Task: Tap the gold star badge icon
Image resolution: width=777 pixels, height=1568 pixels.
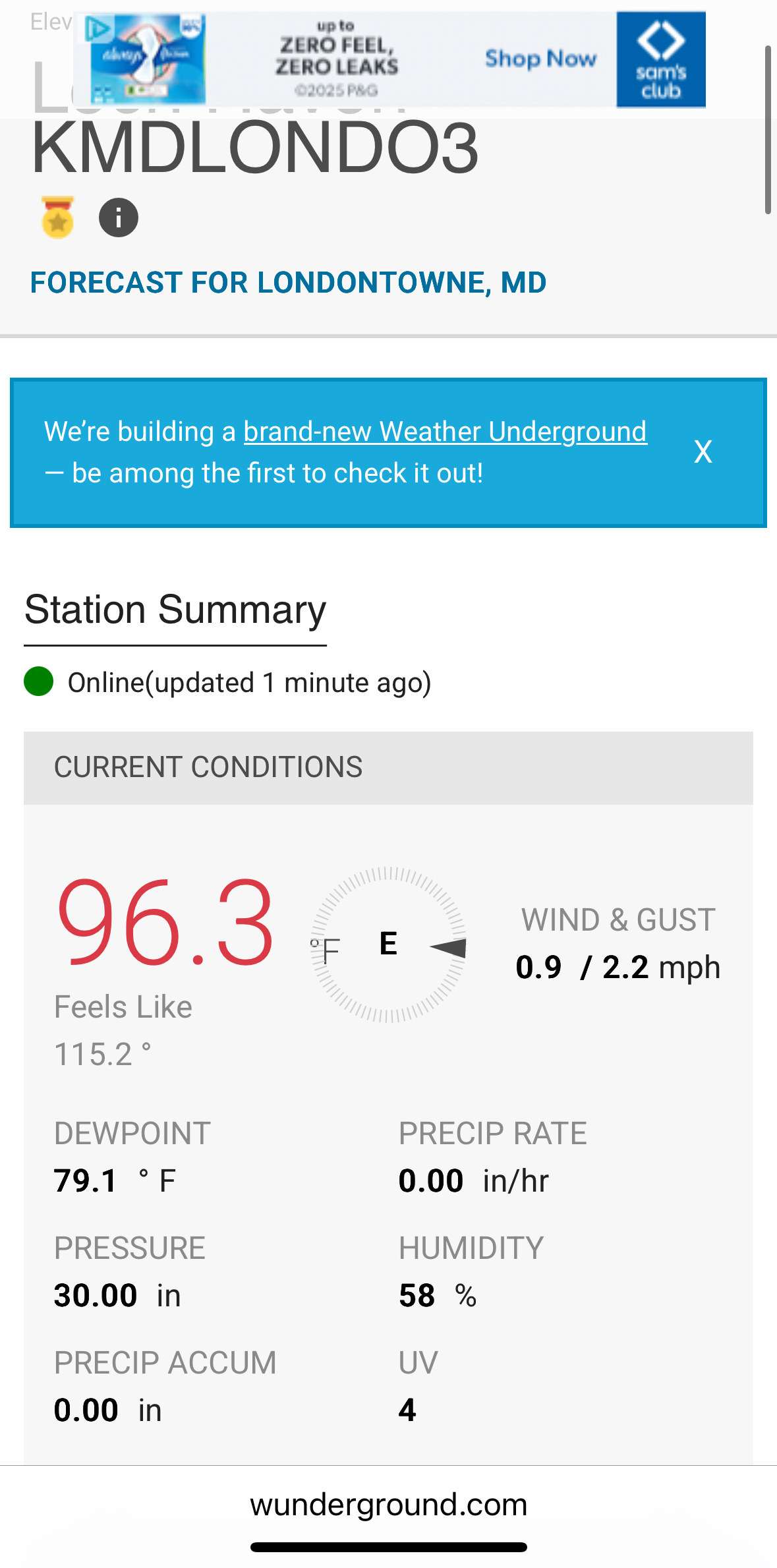Action: pyautogui.click(x=58, y=217)
